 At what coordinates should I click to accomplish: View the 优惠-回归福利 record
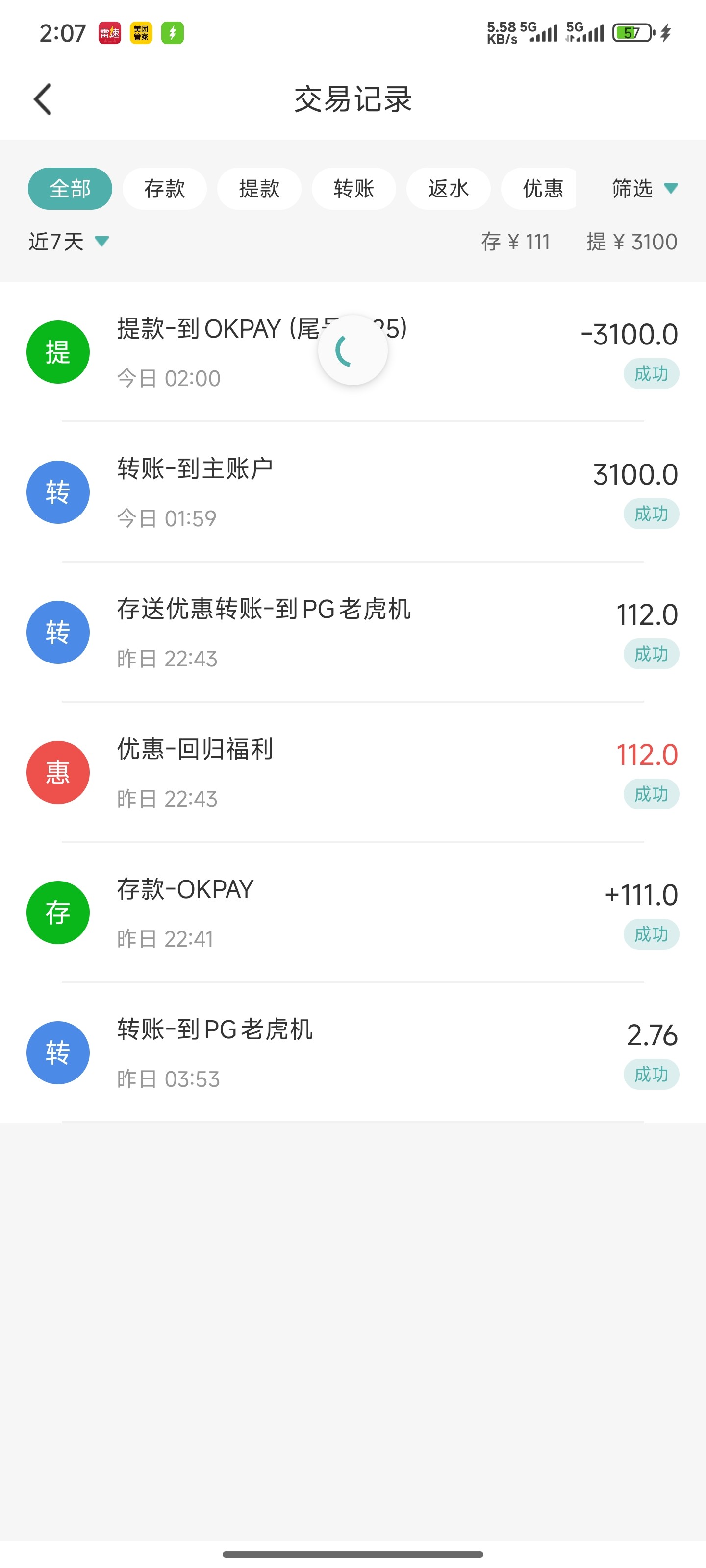pos(353,772)
